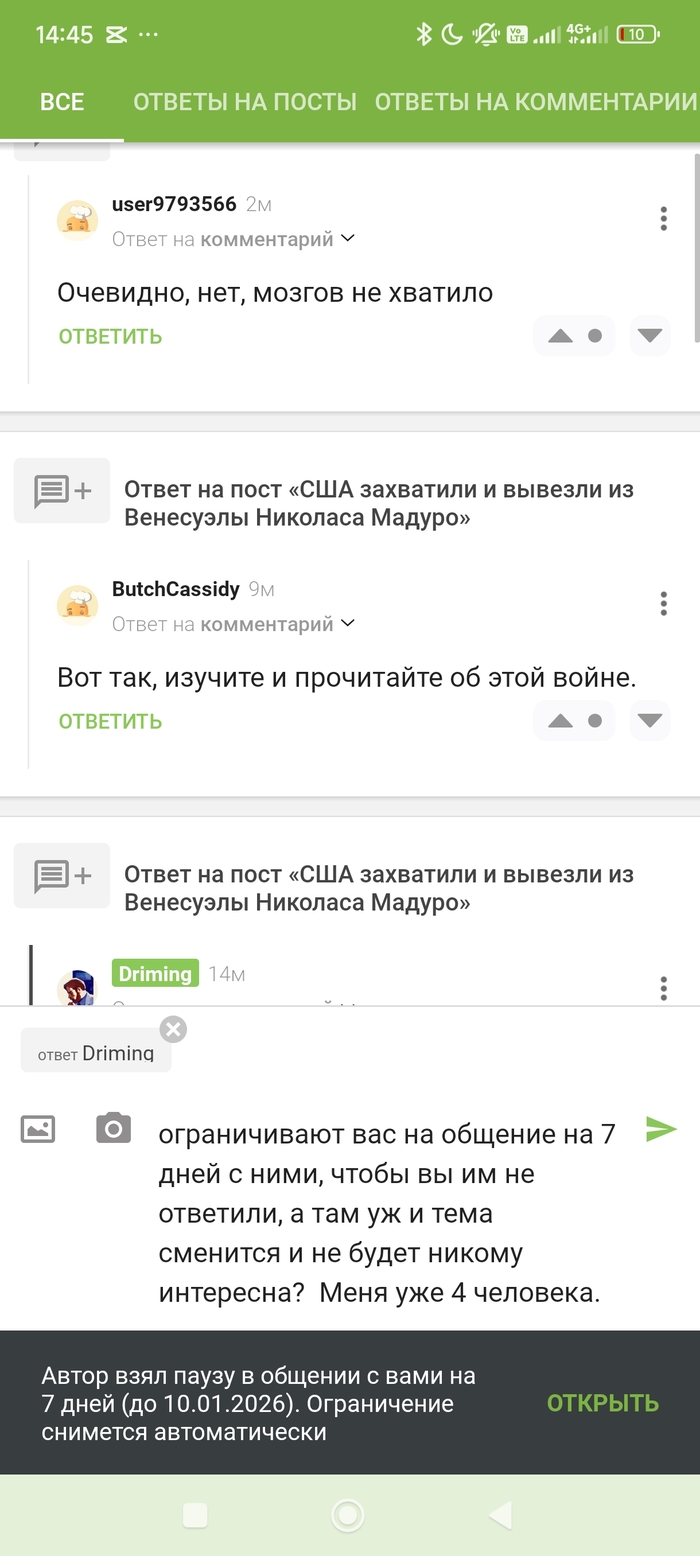Open ButchCassidy's profile
The width and height of the screenshot is (700, 1556).
click(175, 589)
